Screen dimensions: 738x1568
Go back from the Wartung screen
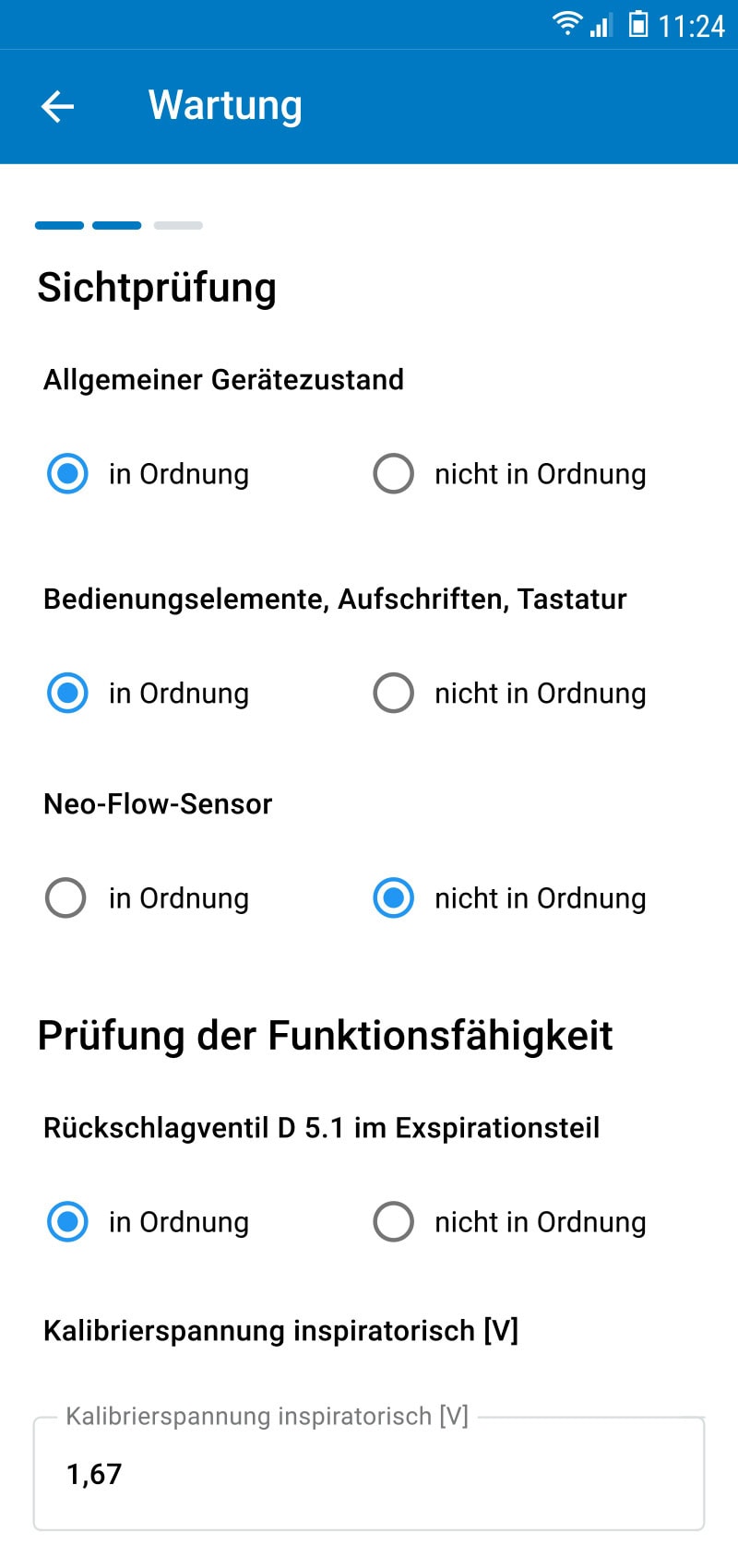[x=57, y=106]
